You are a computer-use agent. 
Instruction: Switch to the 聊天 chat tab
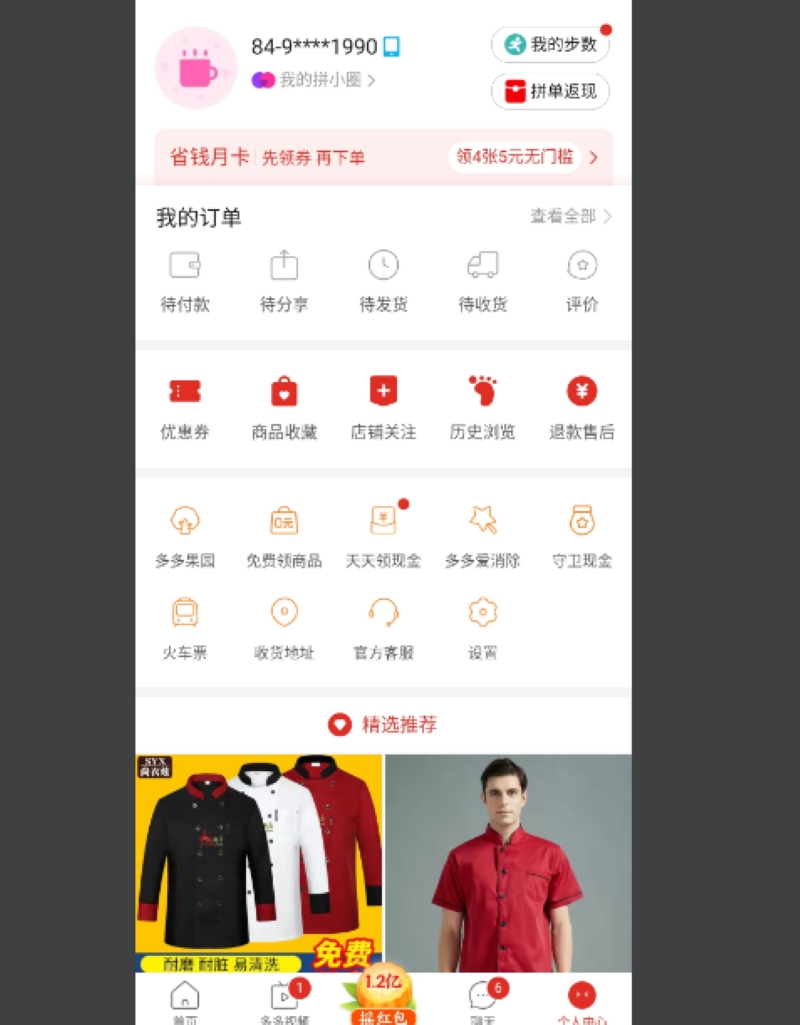tap(483, 1000)
